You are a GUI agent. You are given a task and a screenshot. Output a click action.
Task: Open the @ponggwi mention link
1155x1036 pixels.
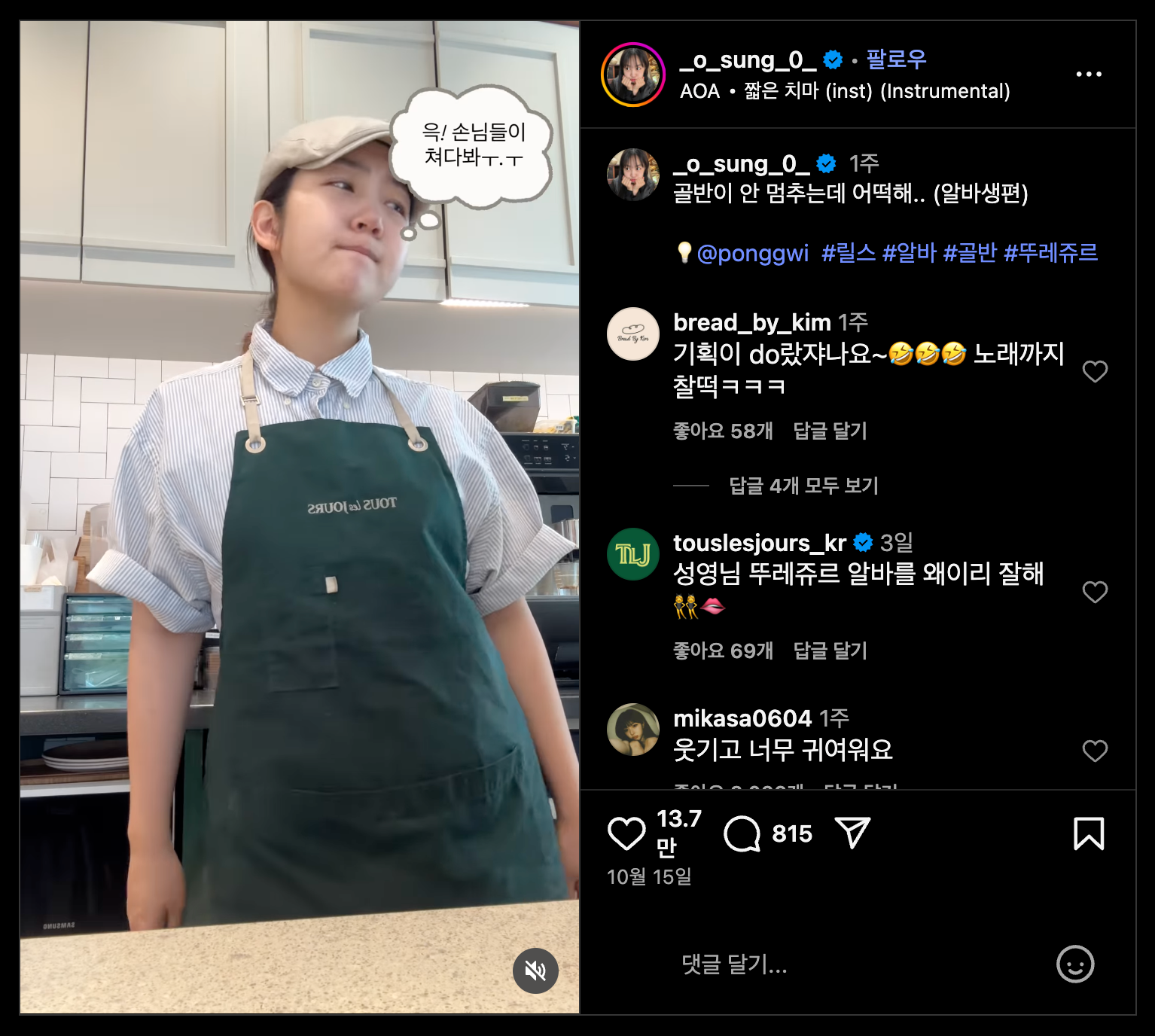[x=752, y=253]
